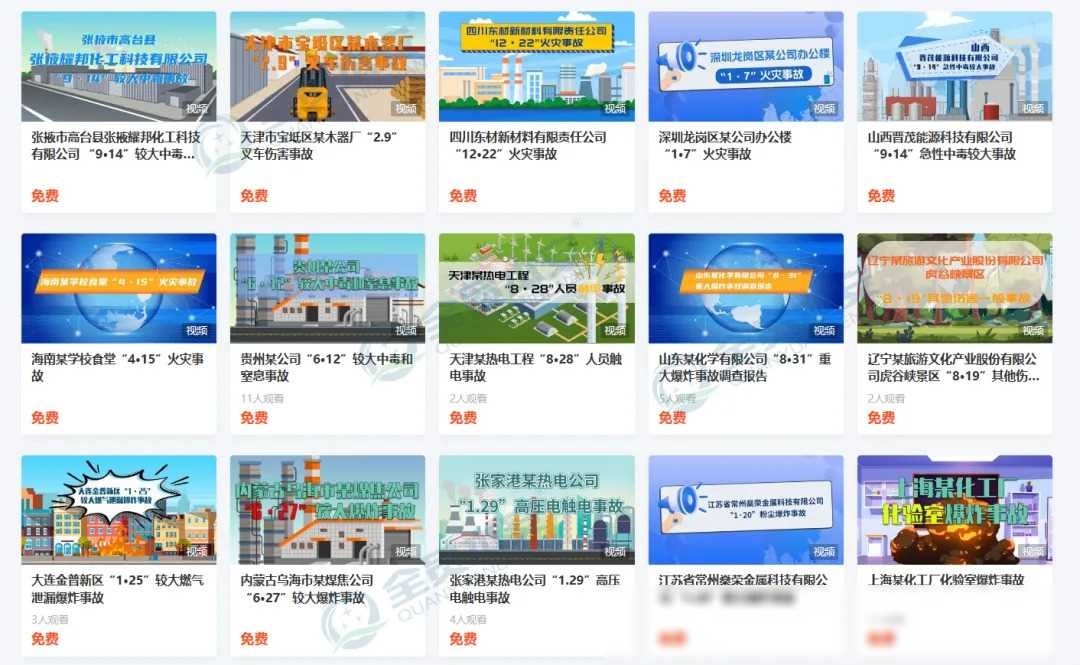
Task: Open the 张家港某热电公司 "1.29" high-voltage shock video
Action: coord(536,510)
